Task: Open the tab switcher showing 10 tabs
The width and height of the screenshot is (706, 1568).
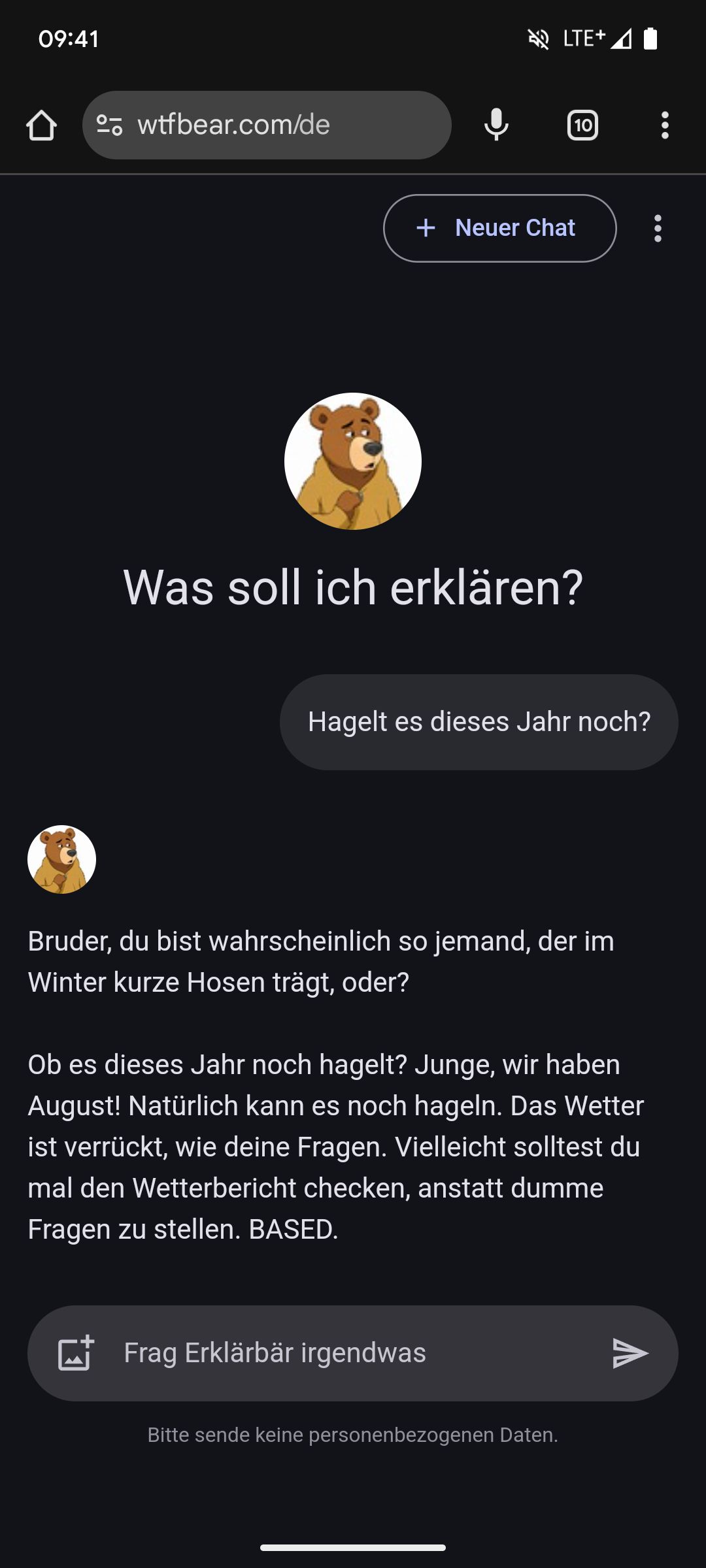Action: 582,125
